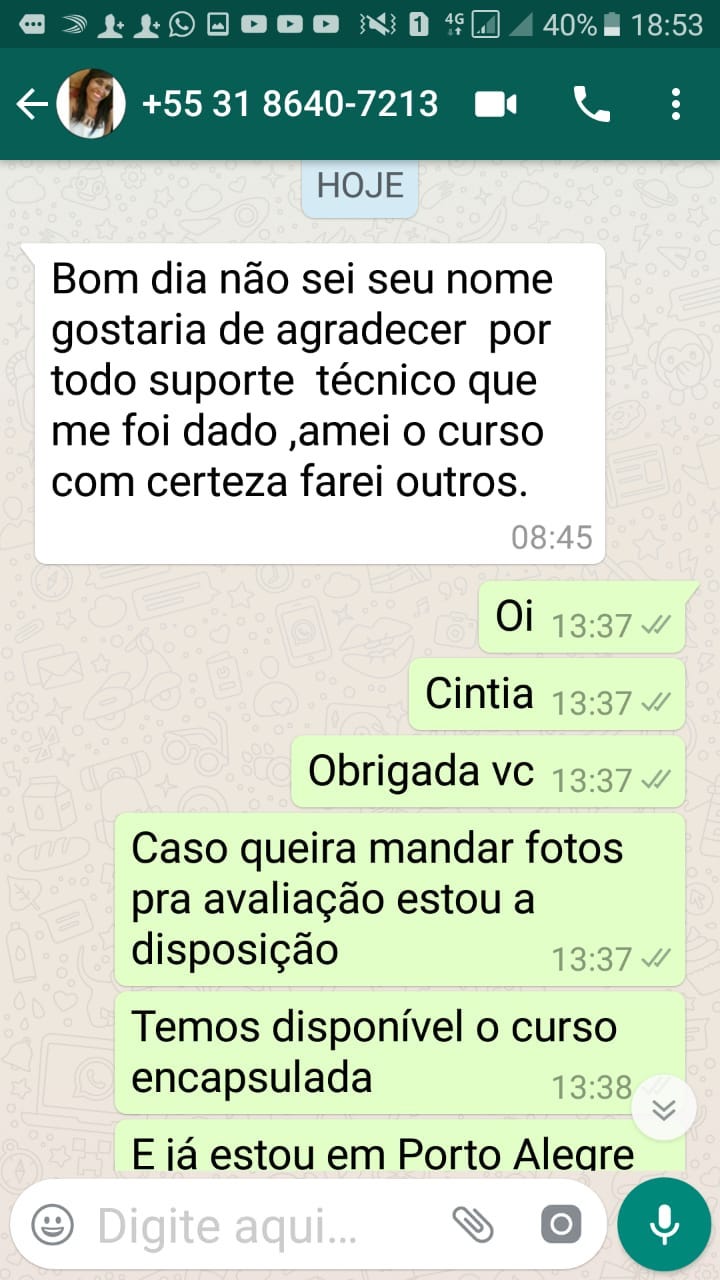Open contact info for +55 31 8640-7213
Viewport: 720px width, 1280px height.
290,104
